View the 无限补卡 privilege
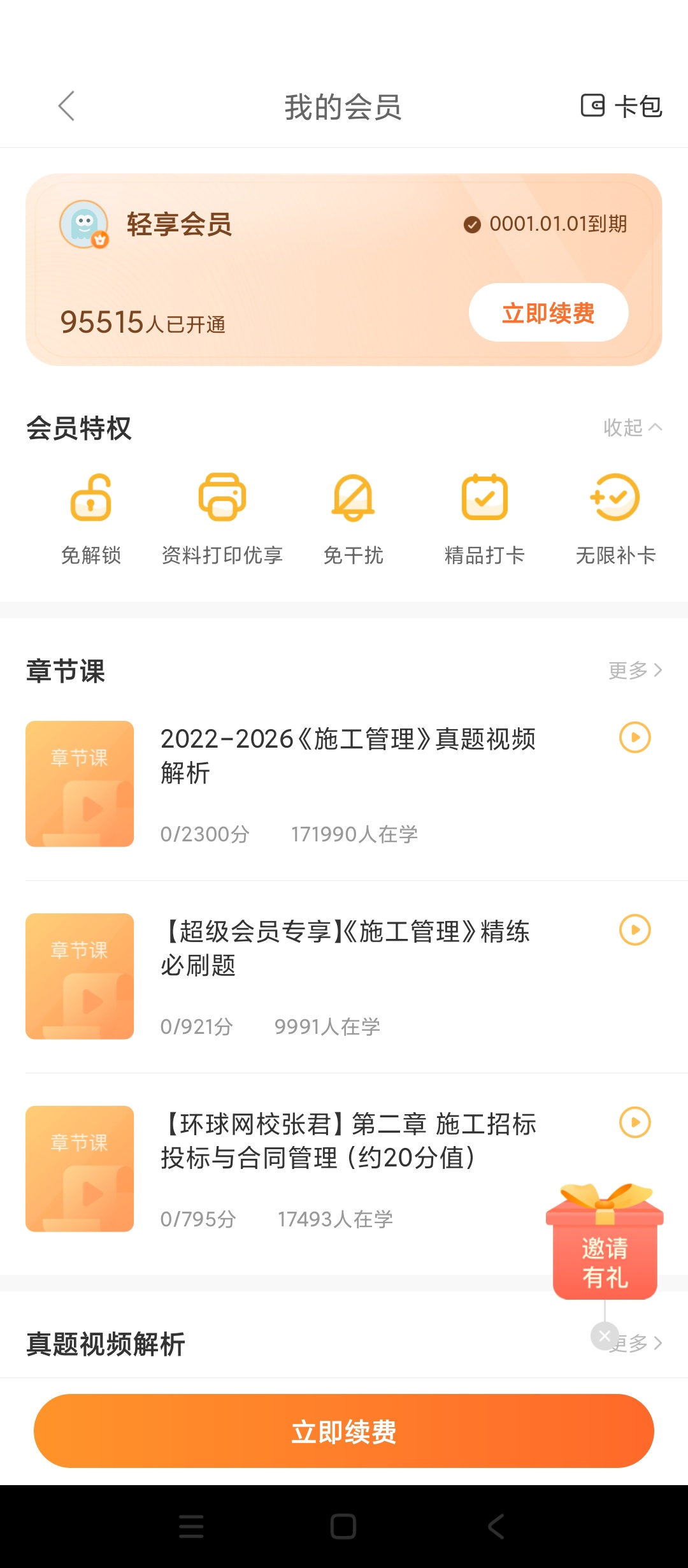Screen dimensions: 688x1568 click(615, 519)
